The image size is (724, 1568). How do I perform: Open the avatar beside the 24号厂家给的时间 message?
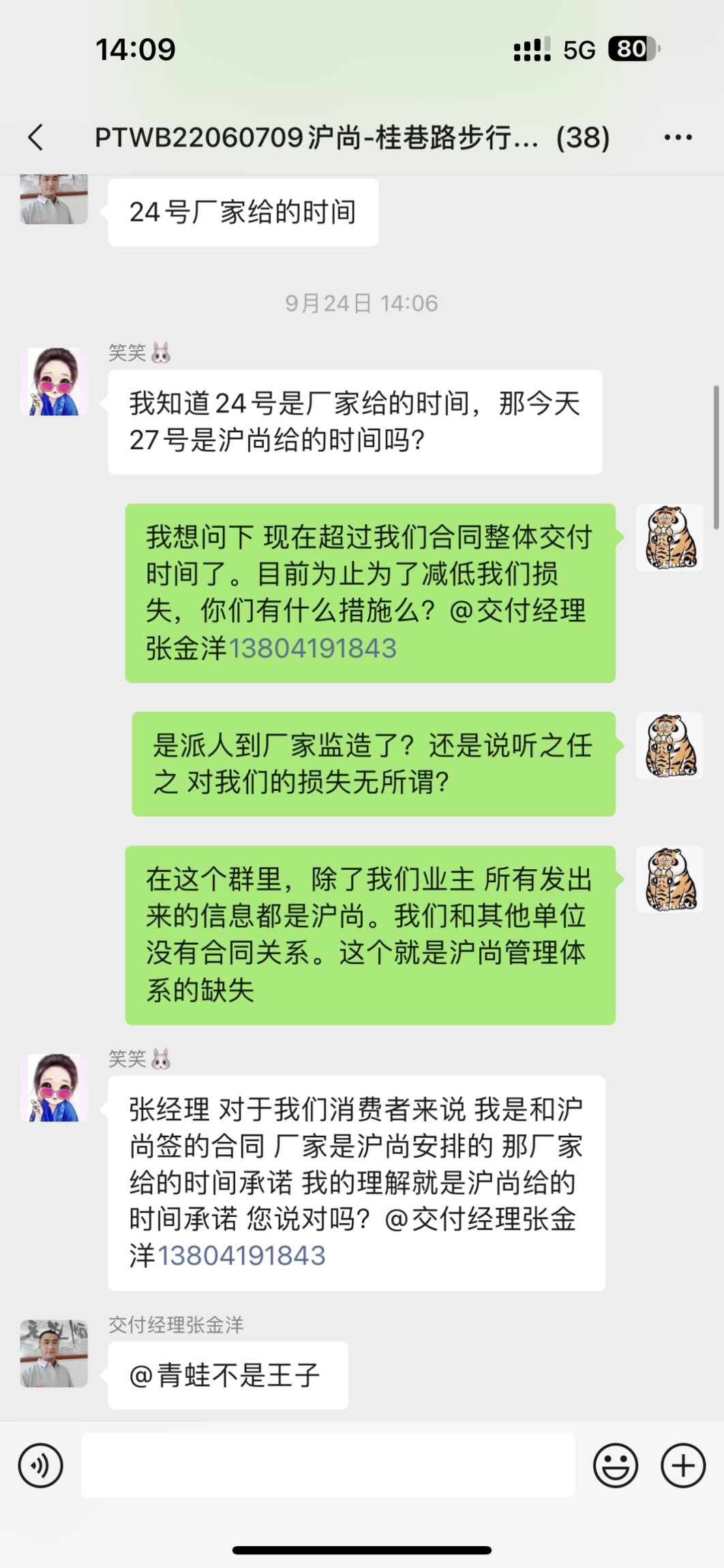[x=55, y=200]
